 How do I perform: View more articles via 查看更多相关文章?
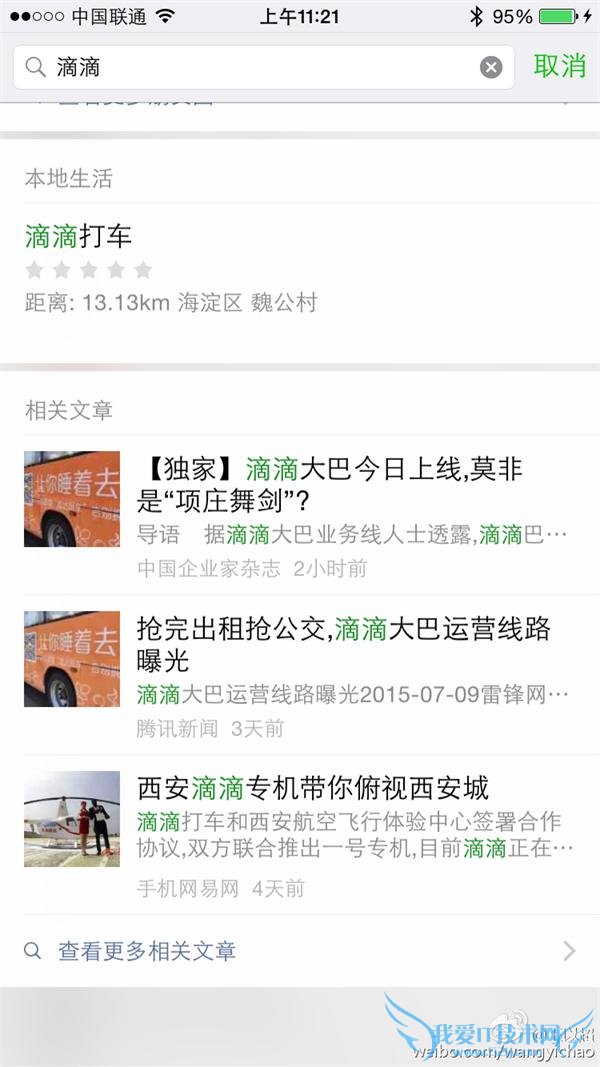click(147, 950)
